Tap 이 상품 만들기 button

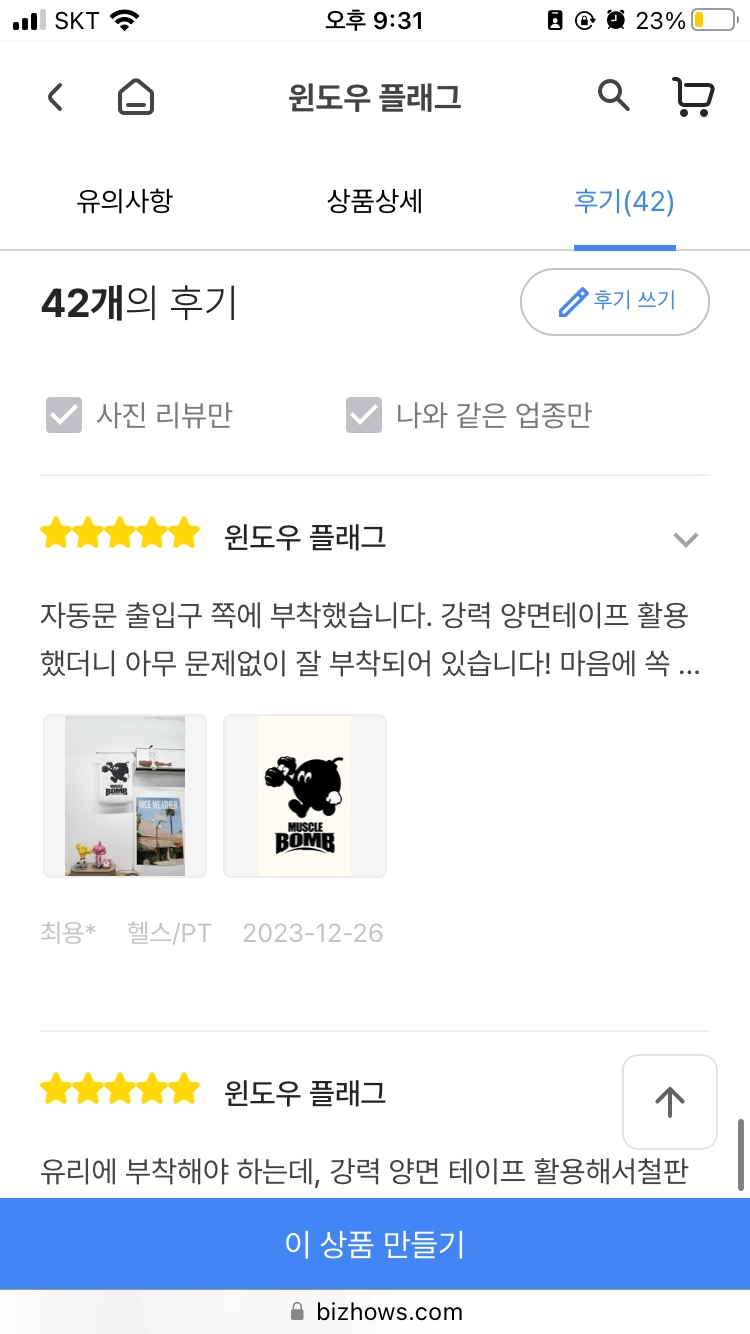pyautogui.click(x=375, y=1244)
